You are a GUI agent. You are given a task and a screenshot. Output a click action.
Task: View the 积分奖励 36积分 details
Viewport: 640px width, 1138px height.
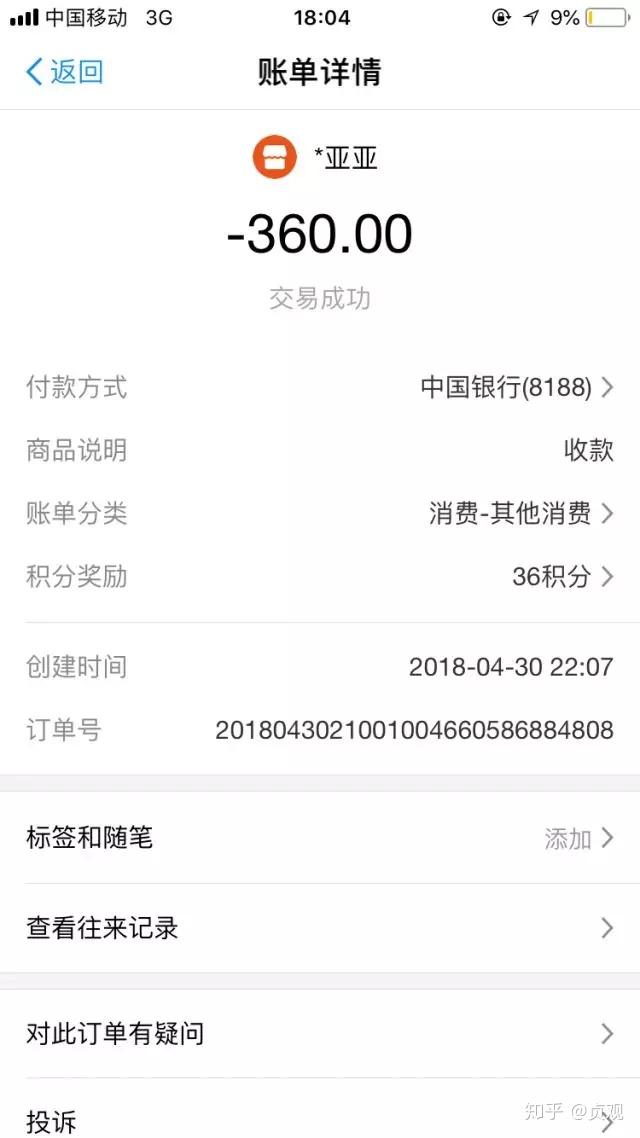tap(562, 577)
